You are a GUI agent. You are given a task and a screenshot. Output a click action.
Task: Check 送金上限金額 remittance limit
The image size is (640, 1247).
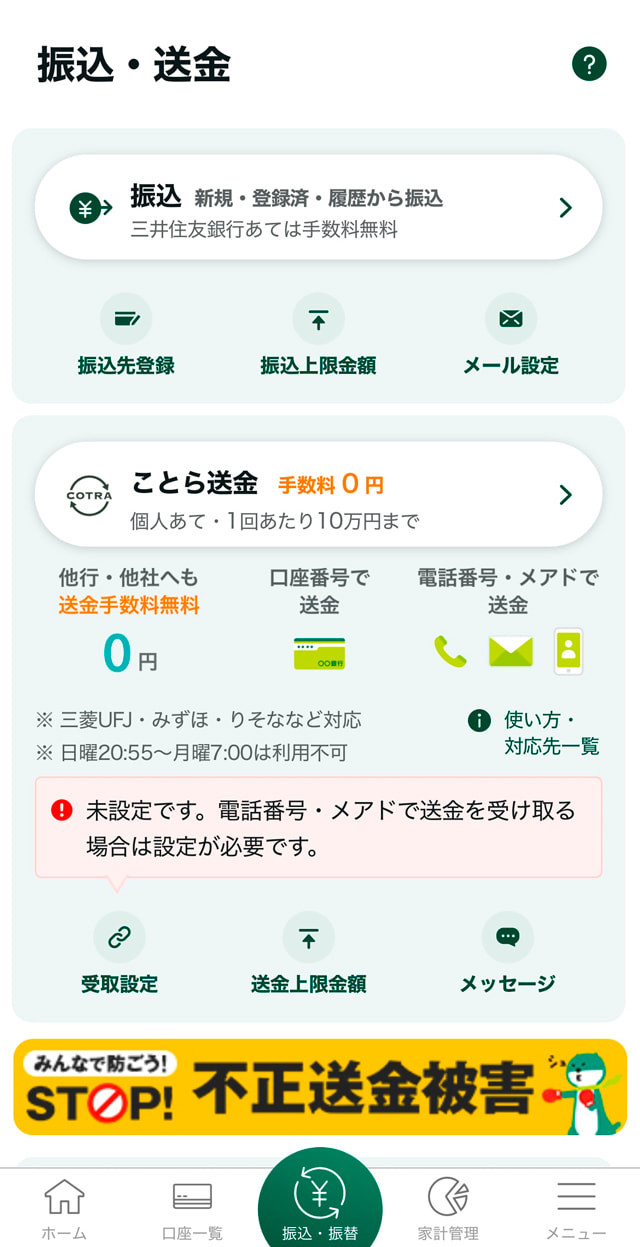[x=308, y=954]
